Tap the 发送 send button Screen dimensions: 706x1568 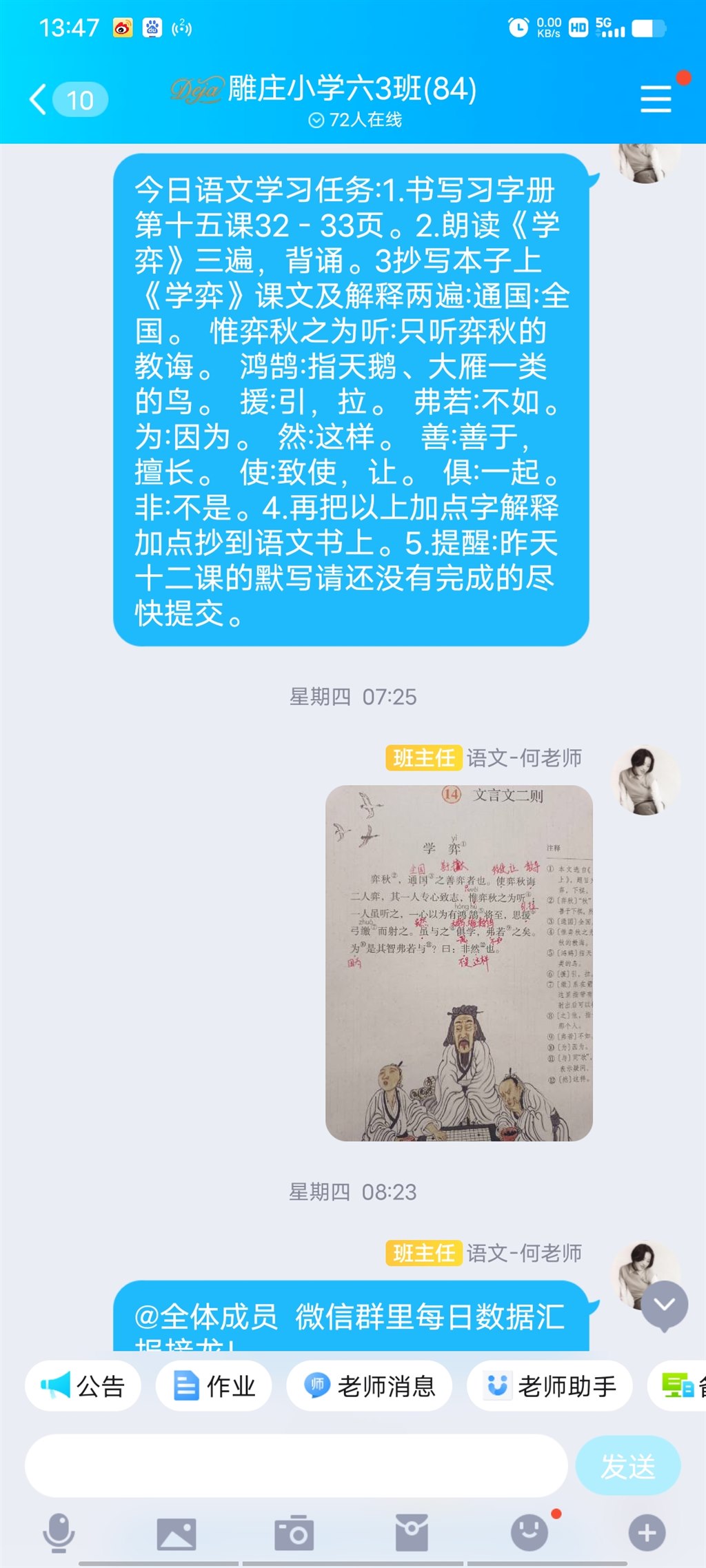[x=628, y=1465]
